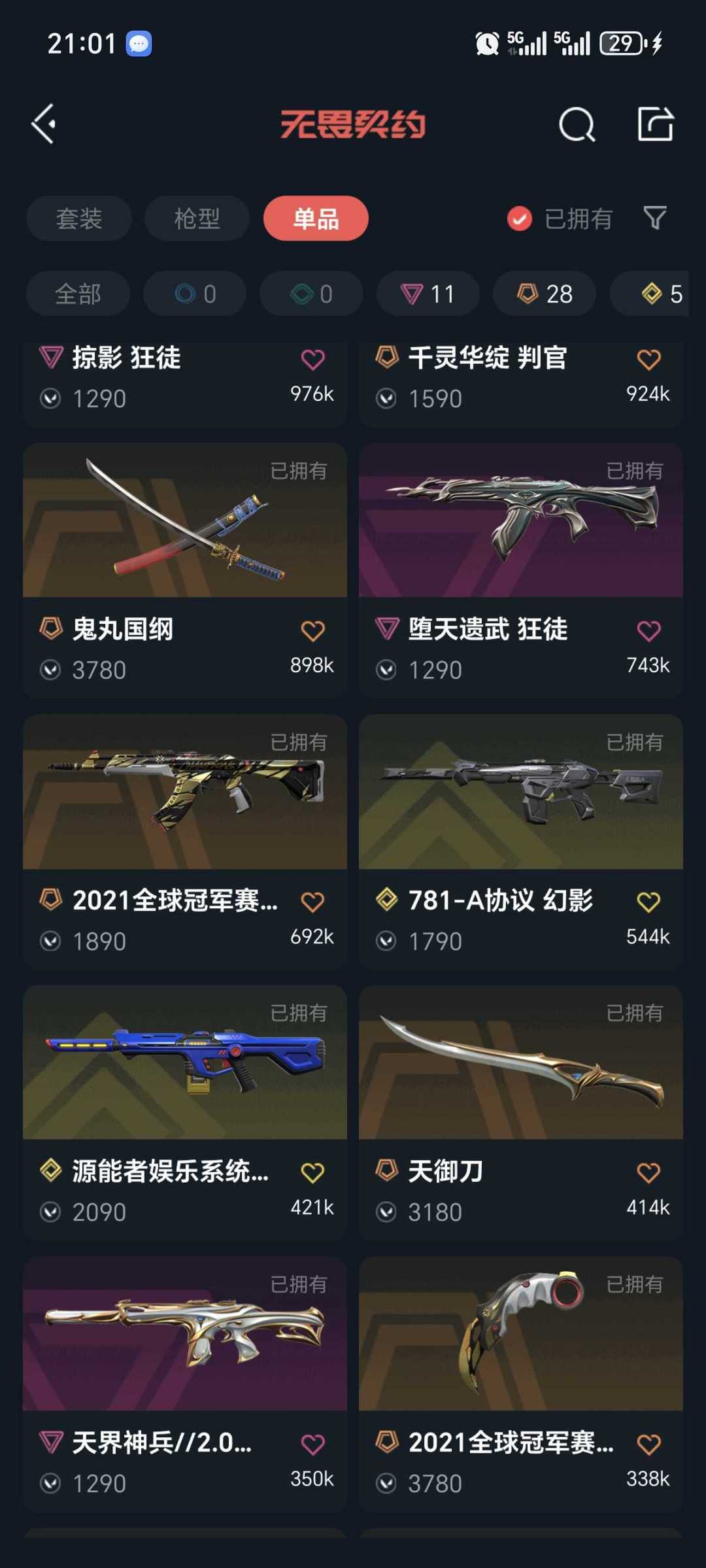Select the 单品 tab
This screenshot has width=706, height=1568.
[x=316, y=218]
